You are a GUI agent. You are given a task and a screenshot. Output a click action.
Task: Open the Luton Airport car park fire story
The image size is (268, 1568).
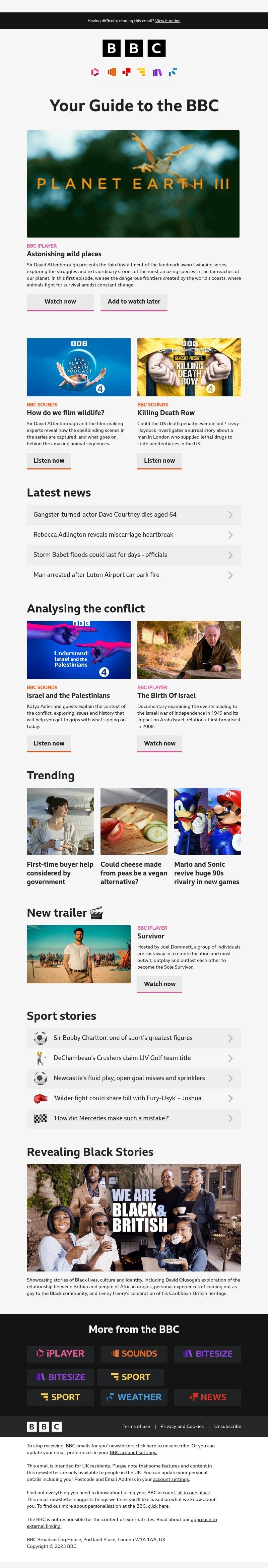(133, 575)
